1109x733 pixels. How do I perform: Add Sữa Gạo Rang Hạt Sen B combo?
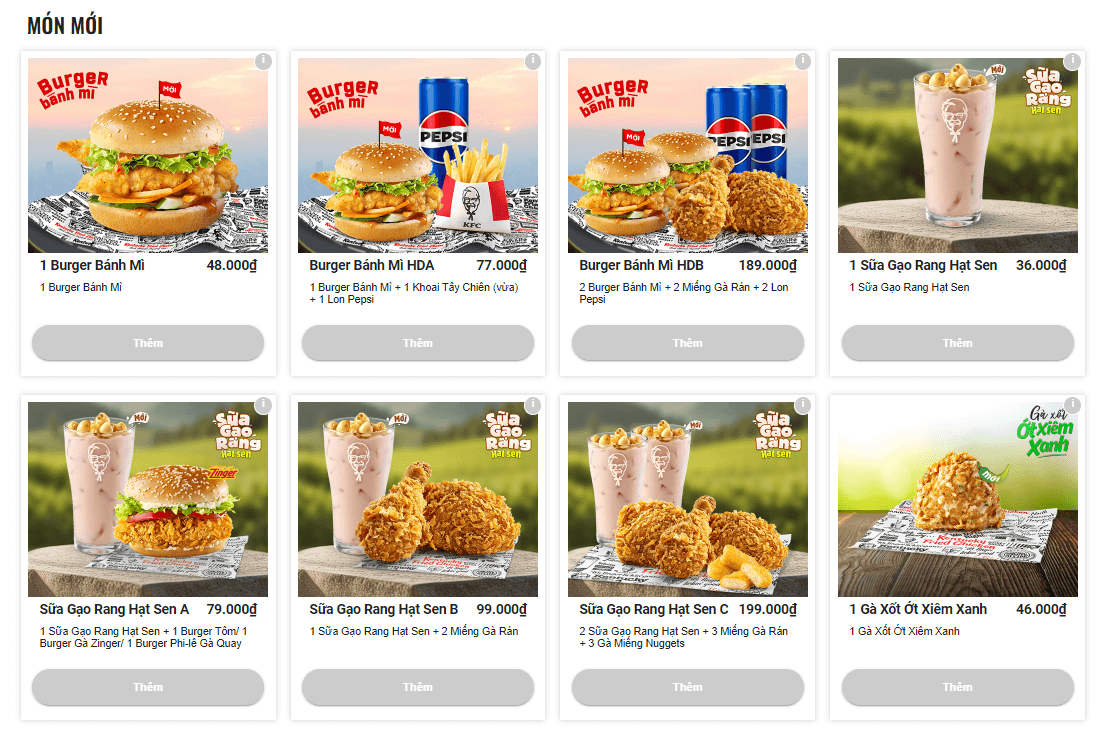(418, 687)
